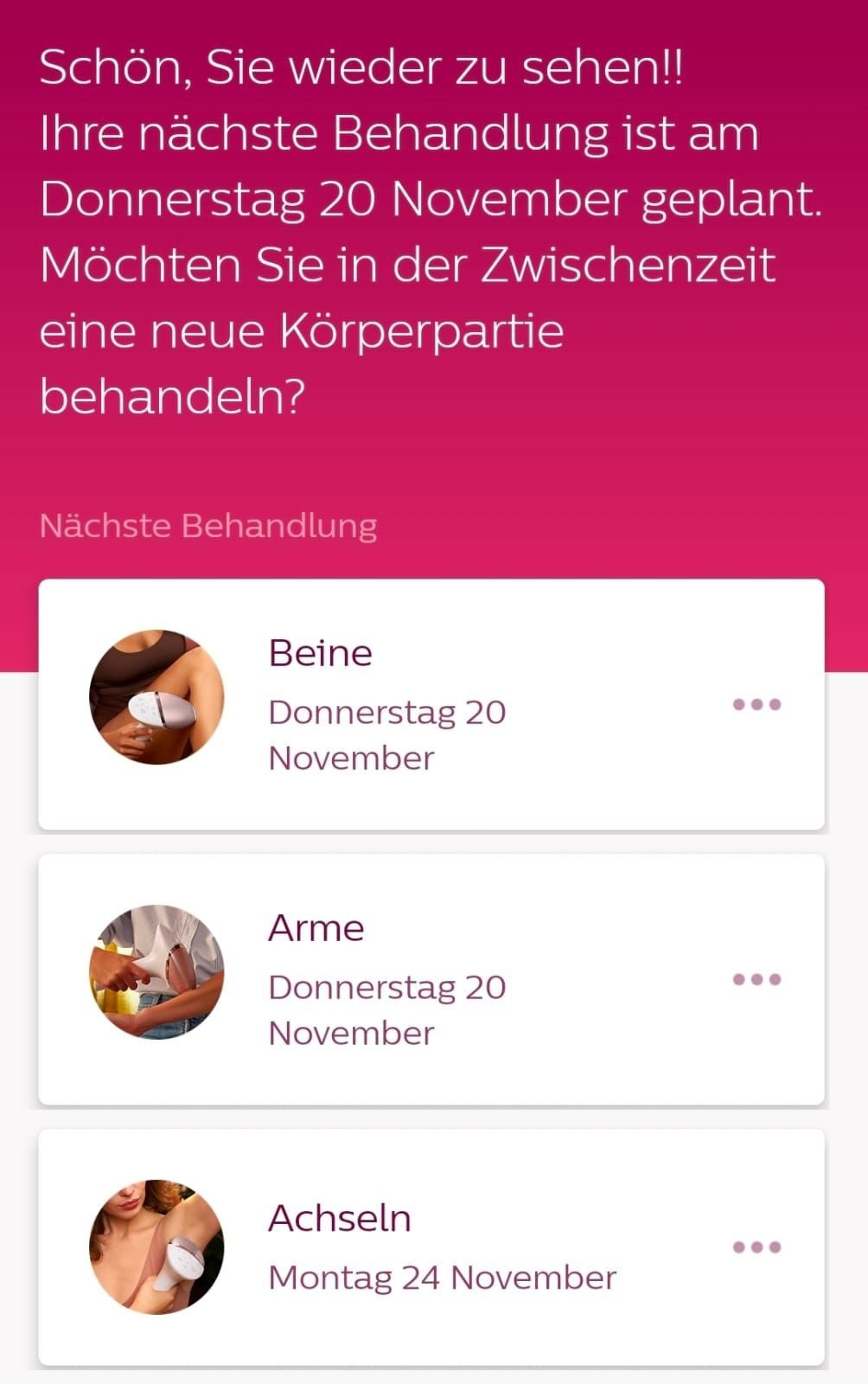The image size is (868, 1384).
Task: Open the three-dot menu for Beine
Action: coord(756,704)
